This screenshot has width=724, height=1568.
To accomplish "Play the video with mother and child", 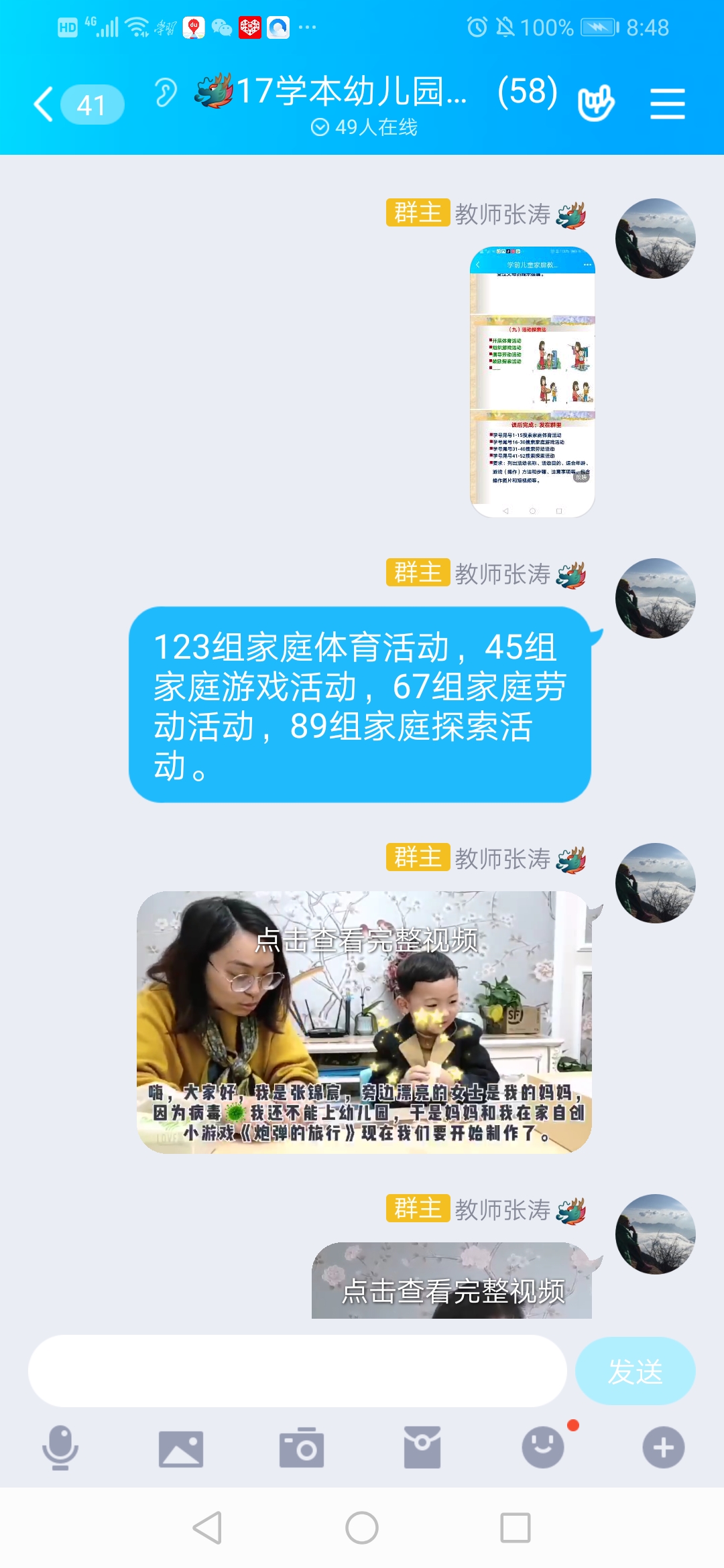I will (x=364, y=1022).
